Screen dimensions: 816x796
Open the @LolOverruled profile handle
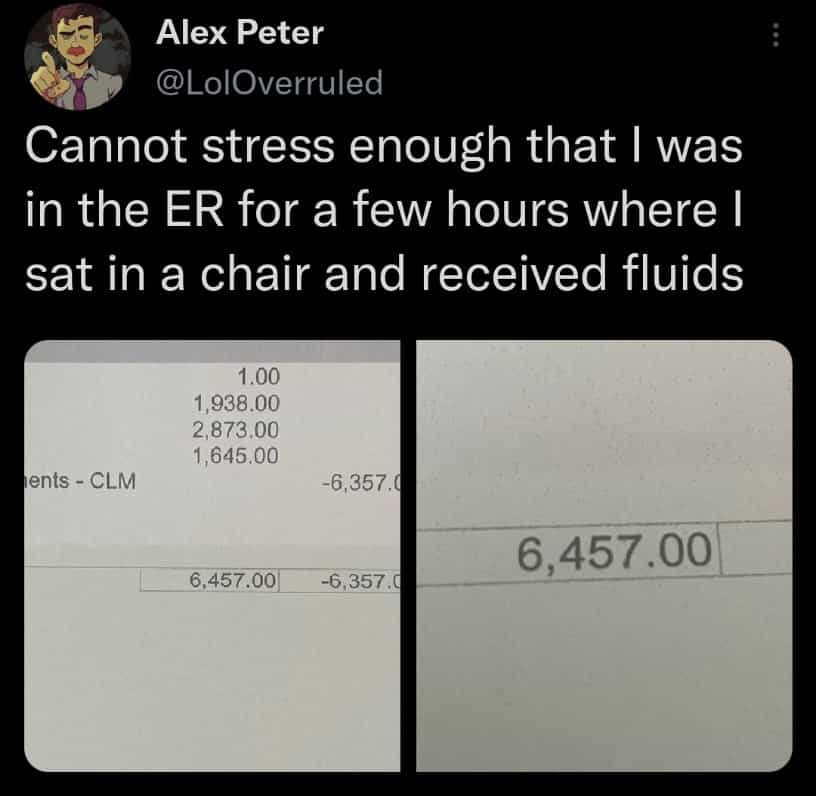pos(270,82)
